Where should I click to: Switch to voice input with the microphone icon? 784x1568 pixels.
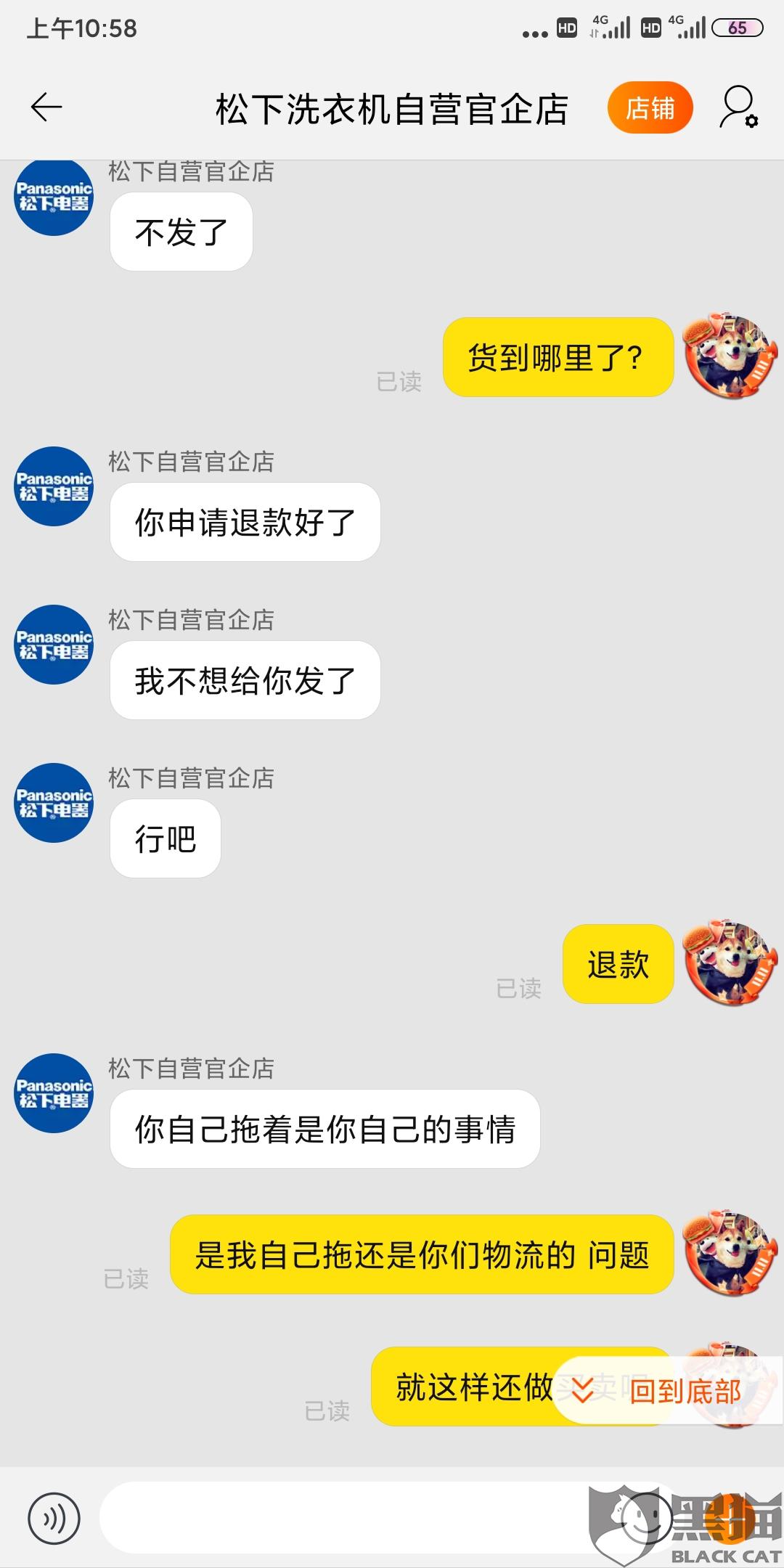54,1519
